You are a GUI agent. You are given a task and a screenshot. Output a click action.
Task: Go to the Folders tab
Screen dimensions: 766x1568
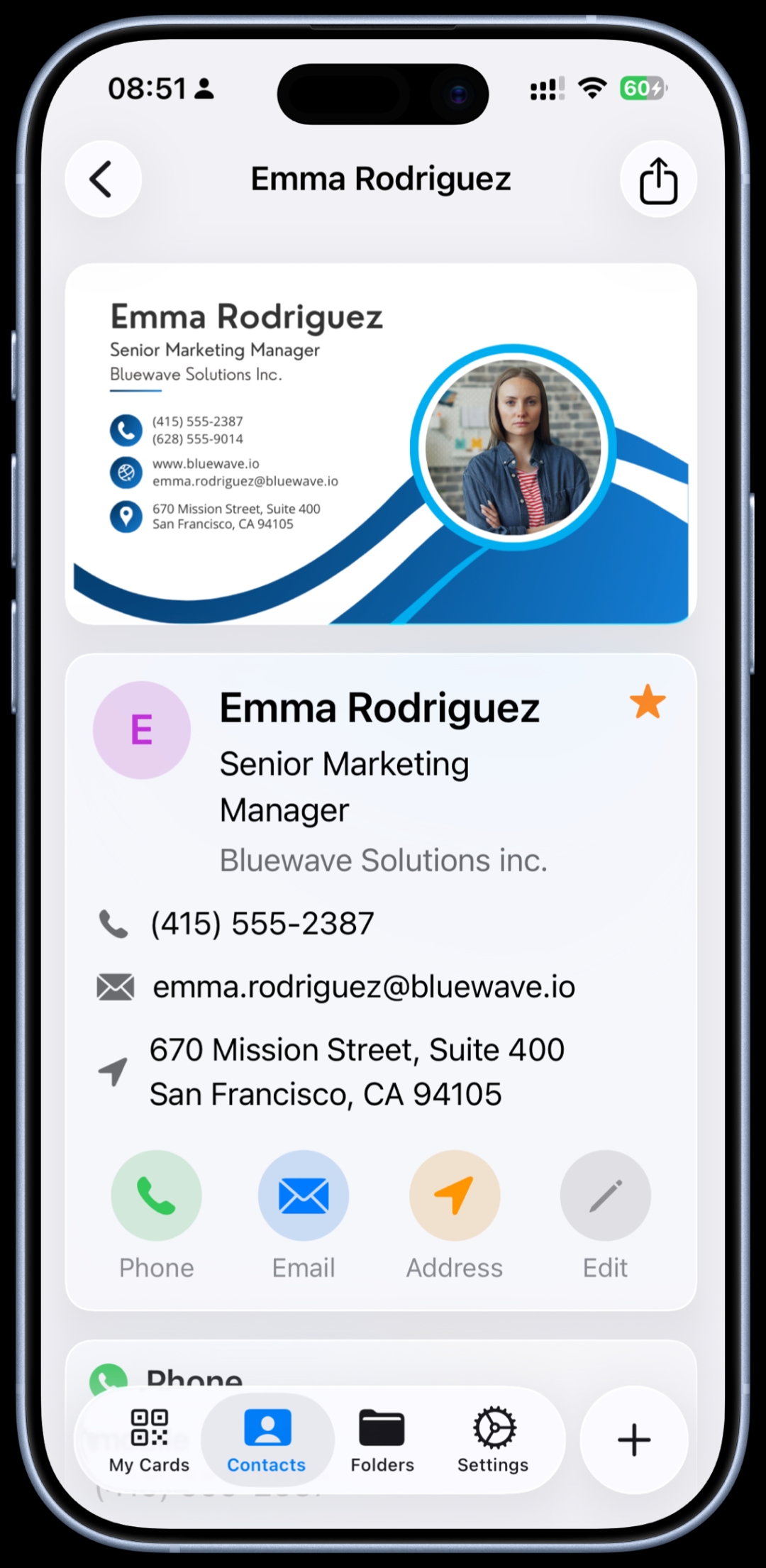(x=382, y=1440)
